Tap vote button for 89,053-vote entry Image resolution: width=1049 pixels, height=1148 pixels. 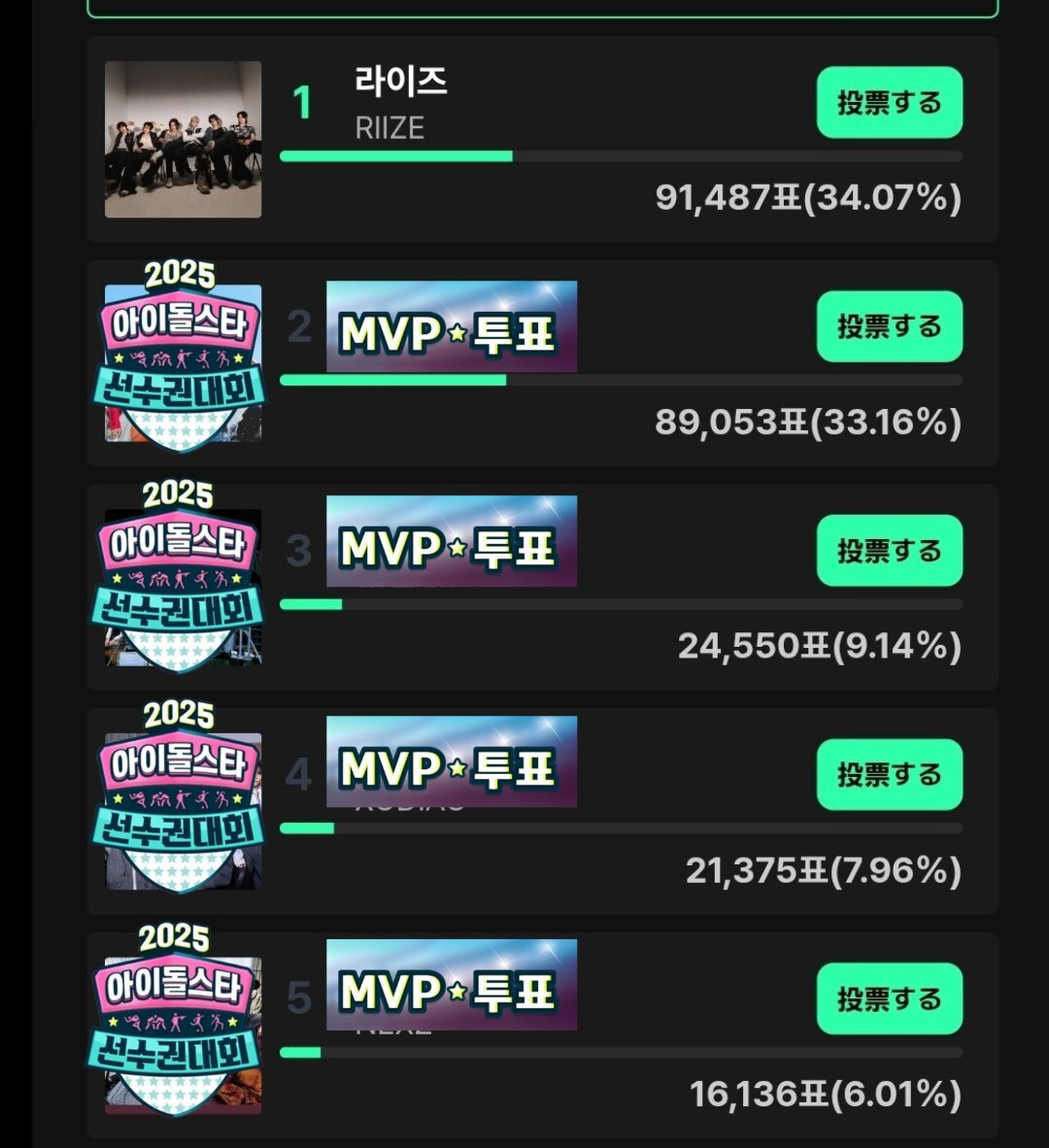click(x=889, y=326)
